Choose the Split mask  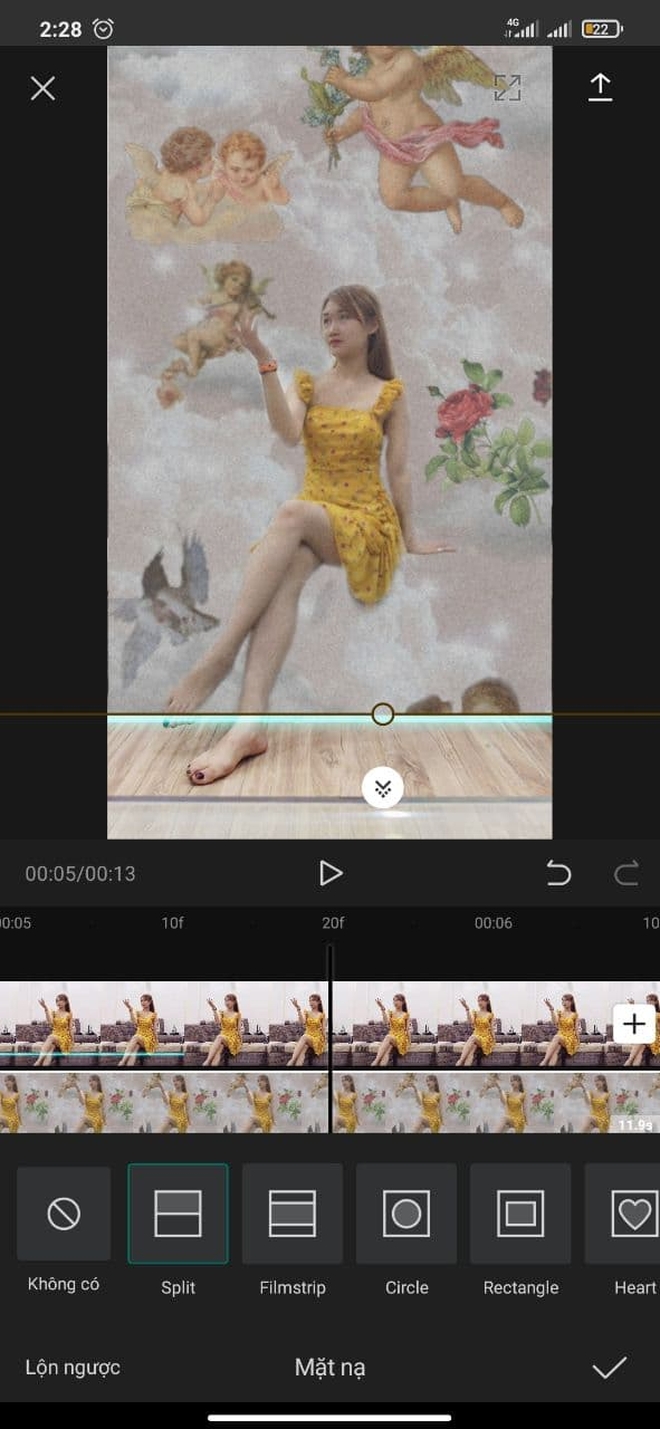[x=178, y=1214]
